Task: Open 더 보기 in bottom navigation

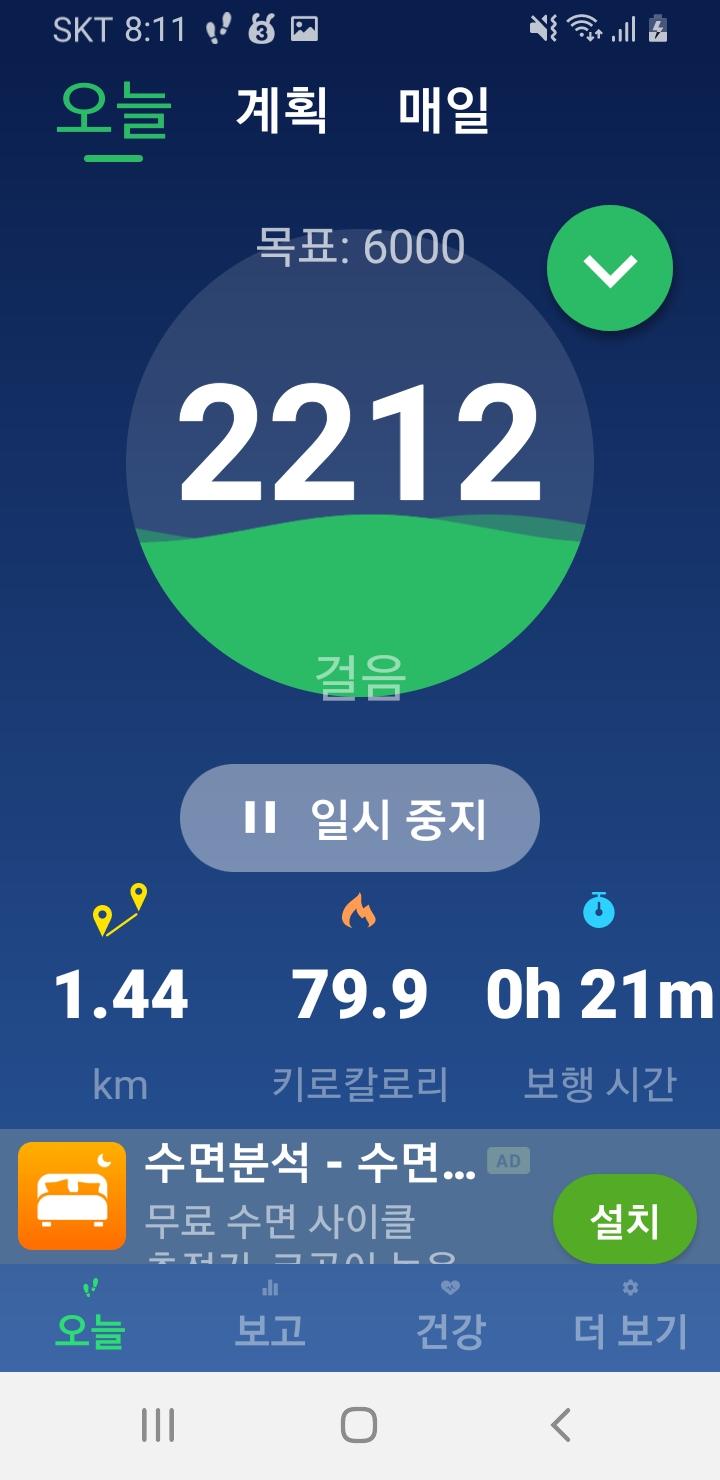Action: (x=630, y=1318)
